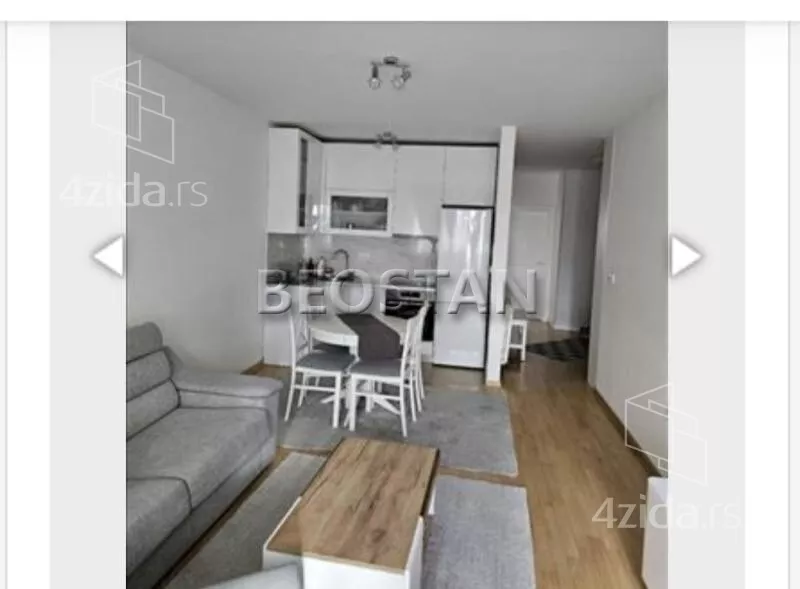Go to the previous apartment photo
This screenshot has width=800, height=589.
108,256
